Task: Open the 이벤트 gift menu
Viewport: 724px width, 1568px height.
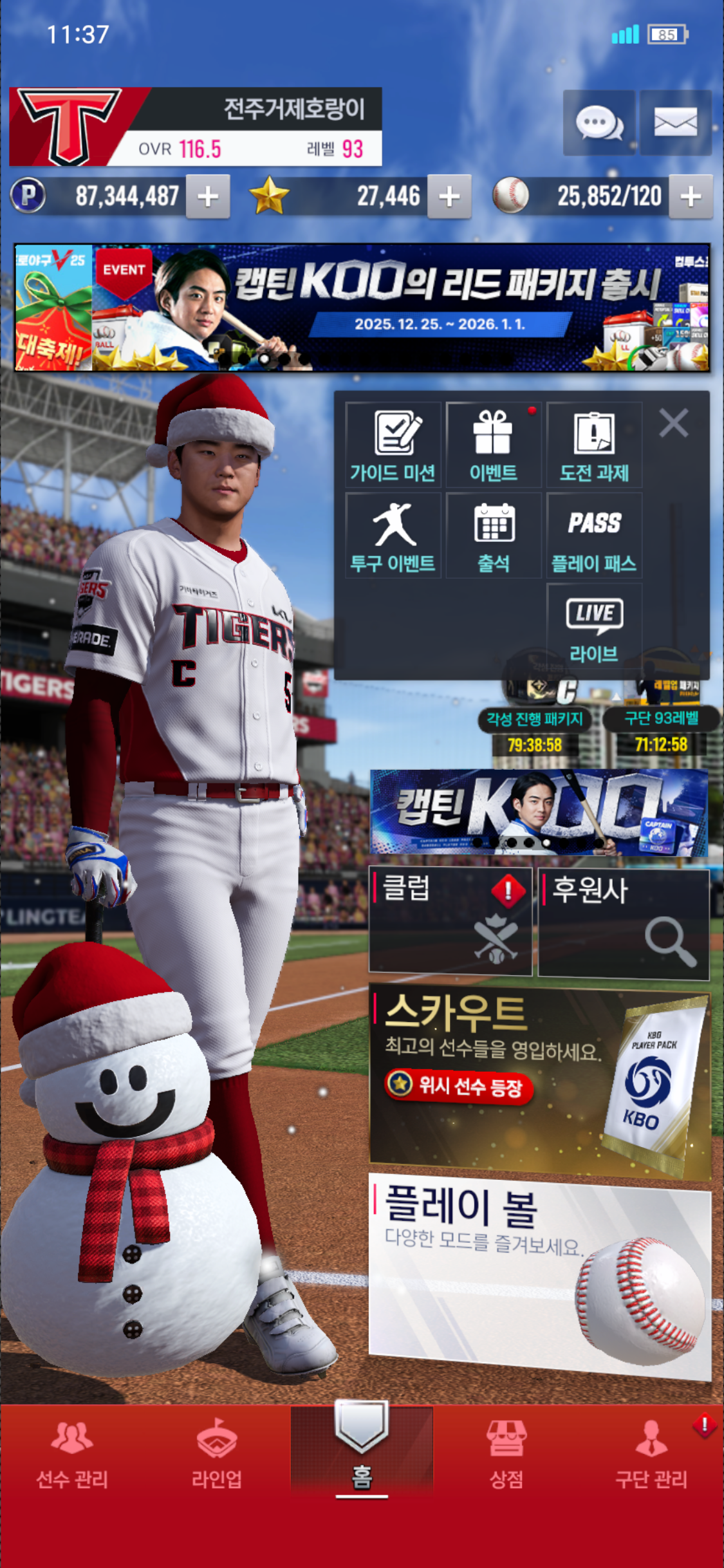Action: 494,445
